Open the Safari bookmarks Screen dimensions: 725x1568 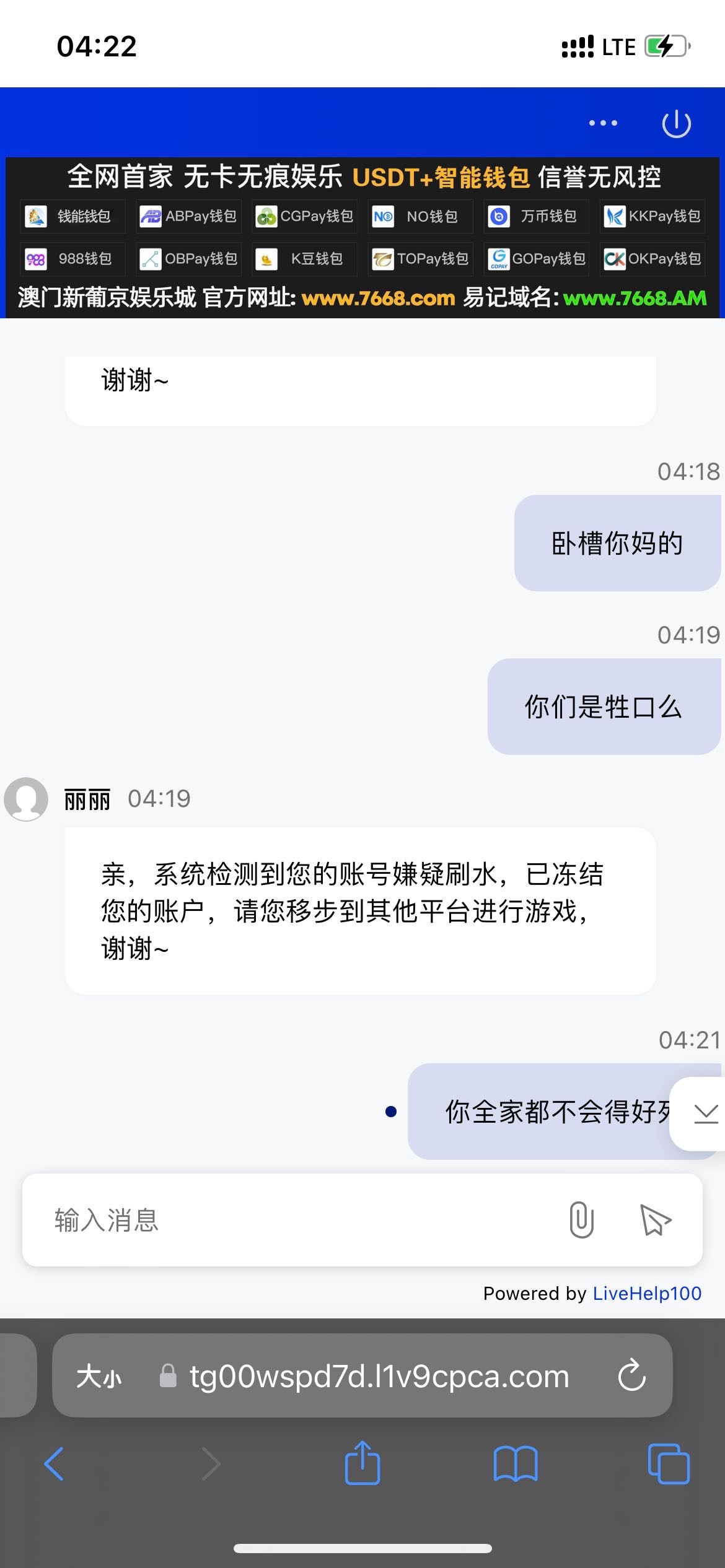coord(516,1464)
